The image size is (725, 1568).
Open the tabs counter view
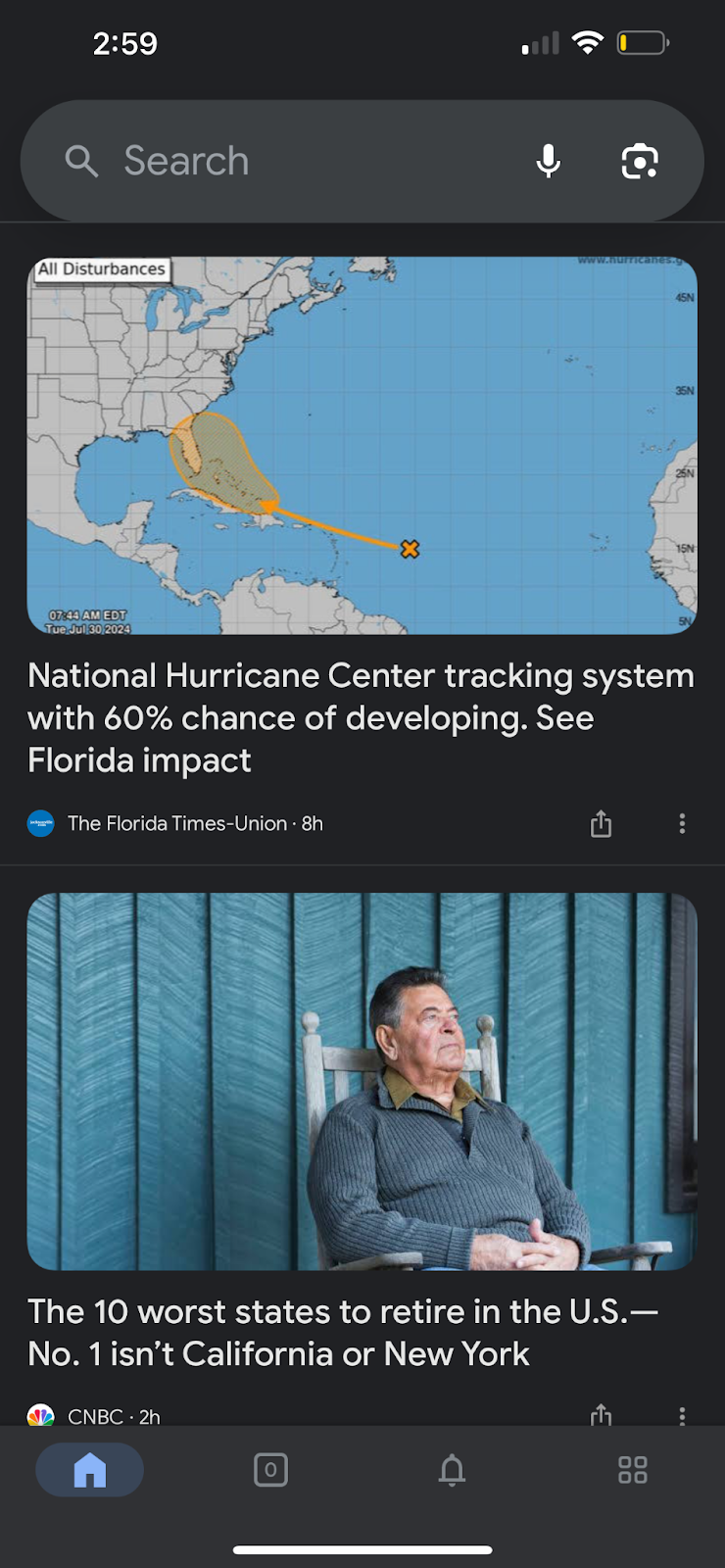coord(270,1470)
